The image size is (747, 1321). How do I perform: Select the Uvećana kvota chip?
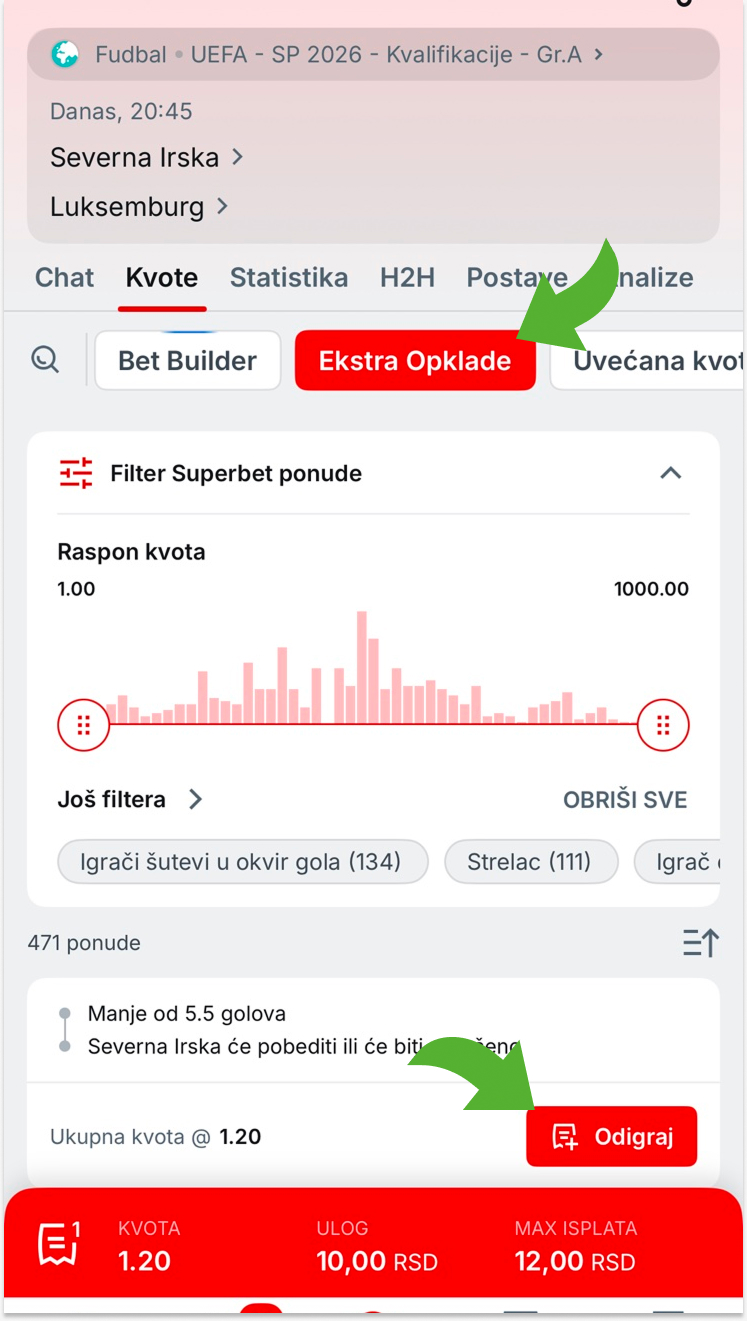pos(648,360)
